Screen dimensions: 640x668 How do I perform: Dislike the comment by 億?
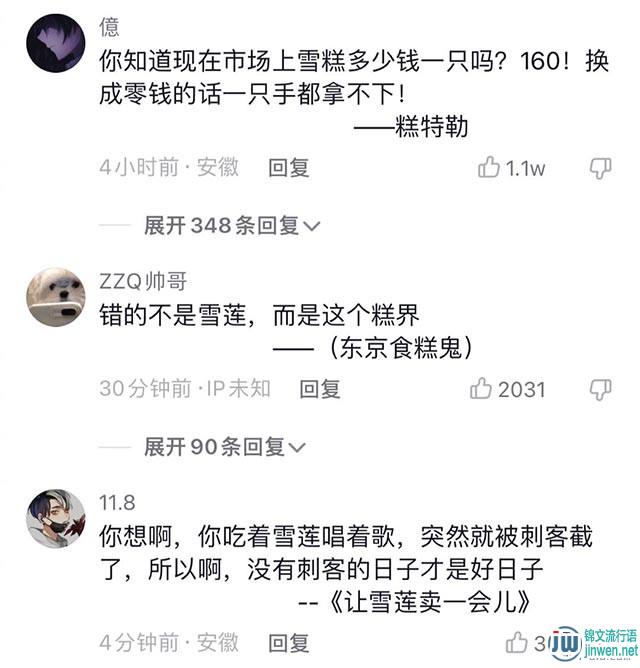tap(600, 168)
